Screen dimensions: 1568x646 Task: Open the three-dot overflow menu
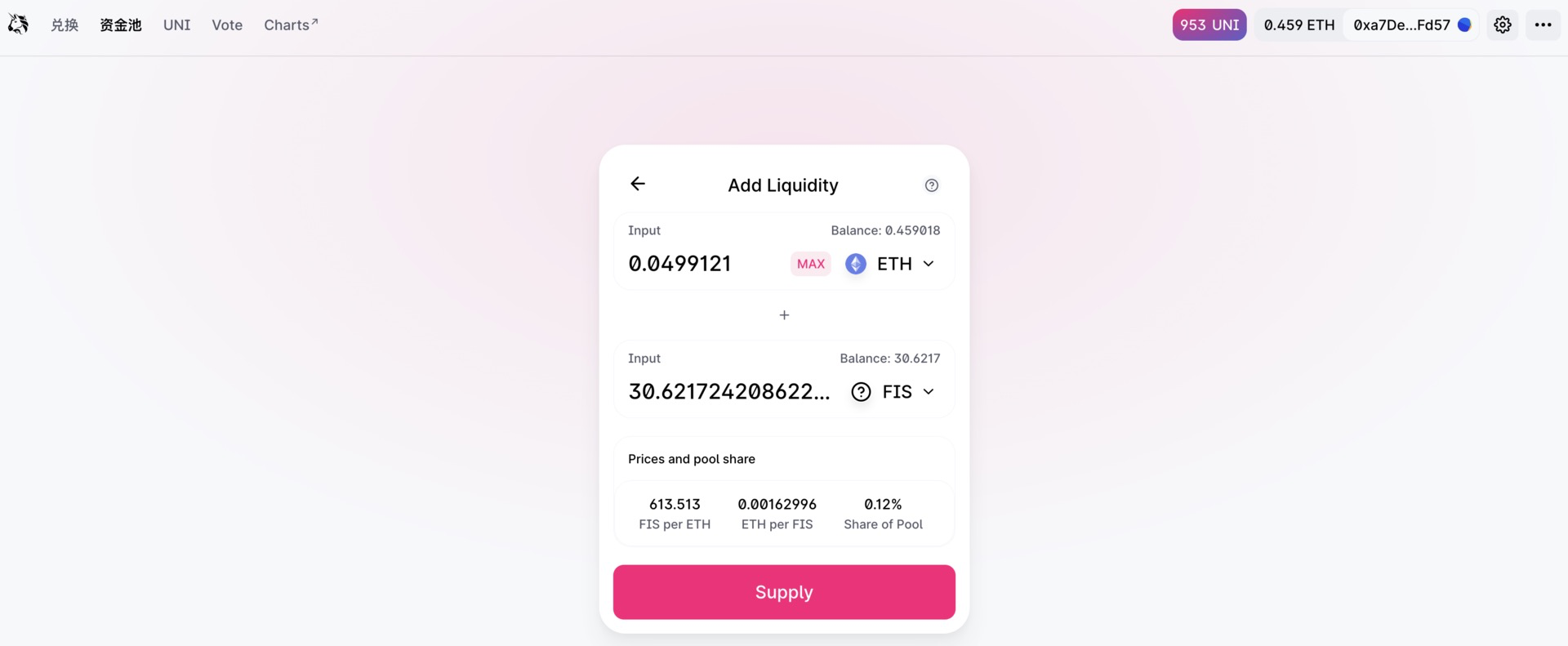point(1543,25)
